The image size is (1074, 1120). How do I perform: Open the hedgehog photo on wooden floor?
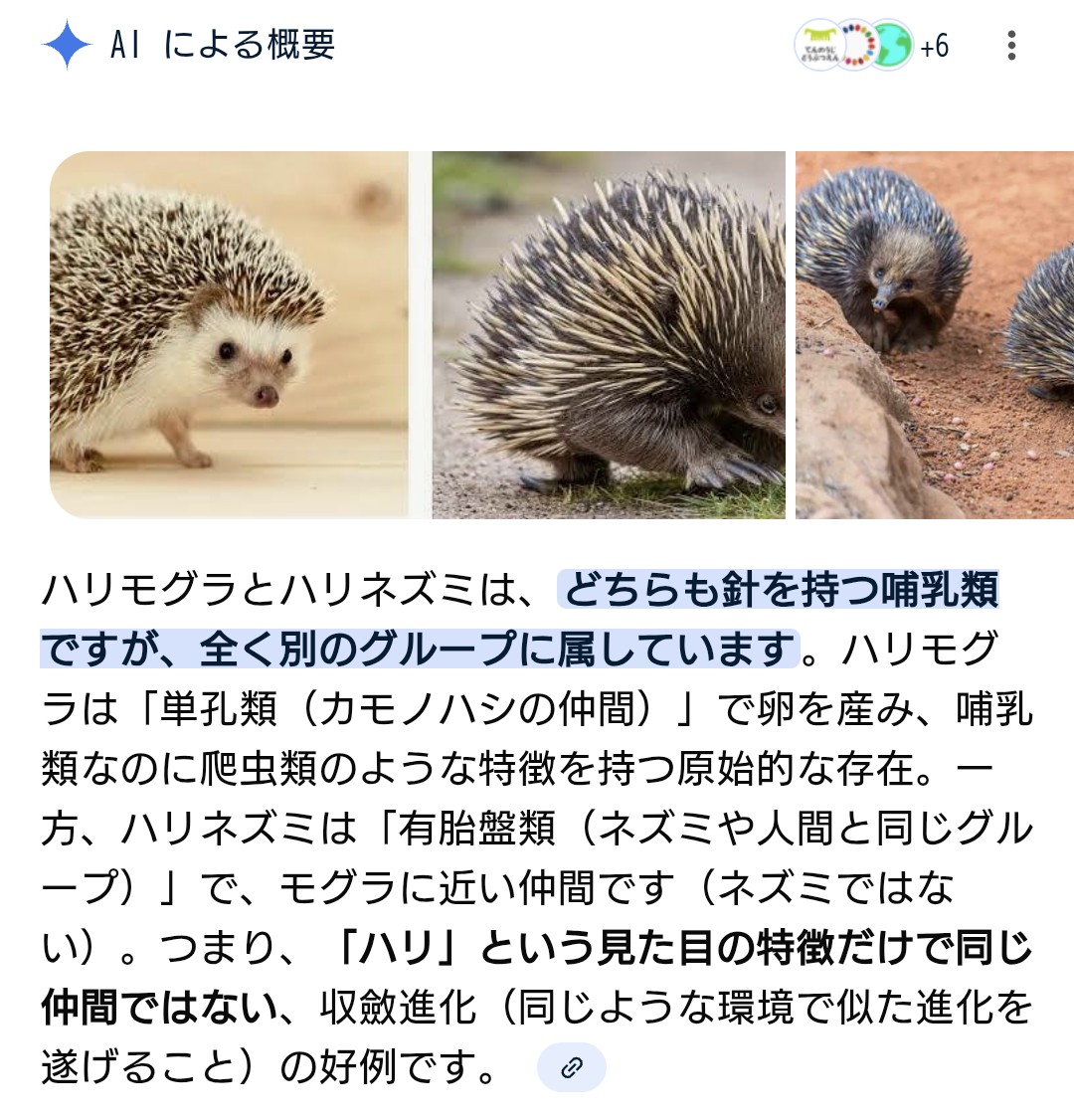[229, 335]
